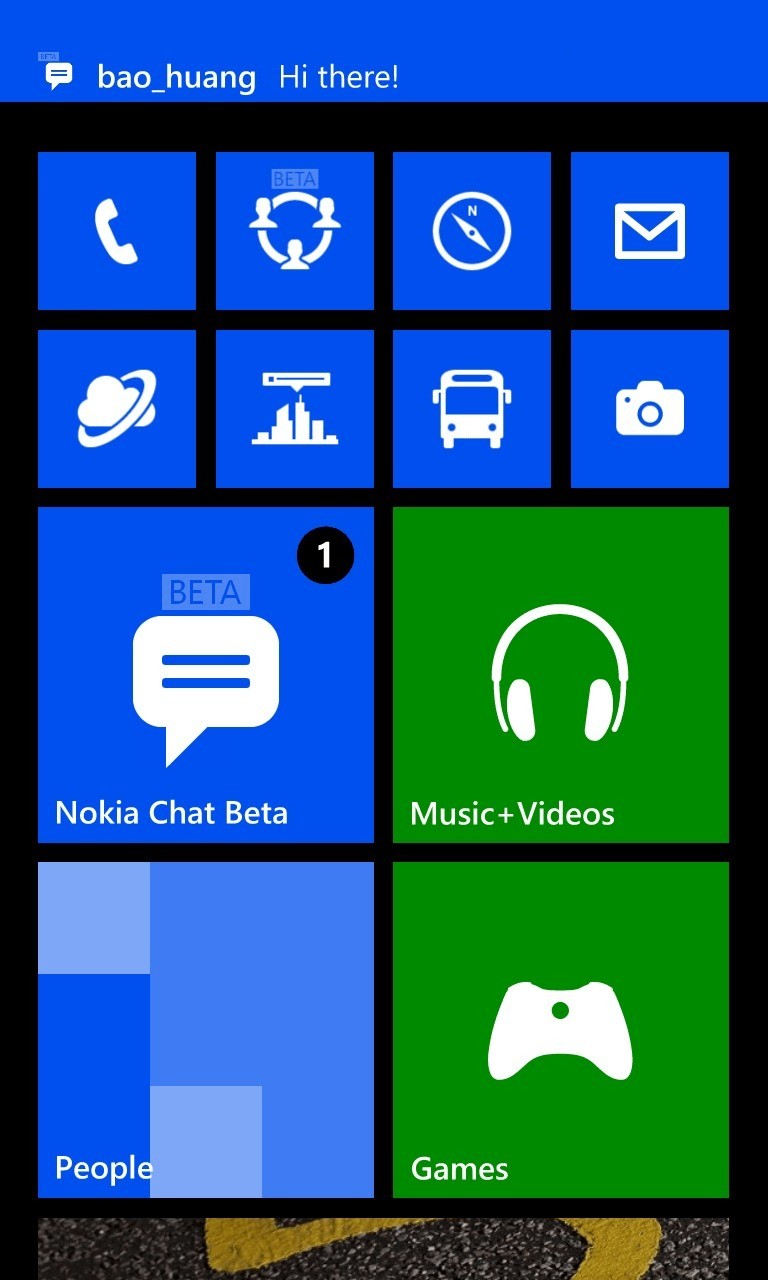
Task: Open the bao_huang message notification banner
Action: (x=384, y=76)
